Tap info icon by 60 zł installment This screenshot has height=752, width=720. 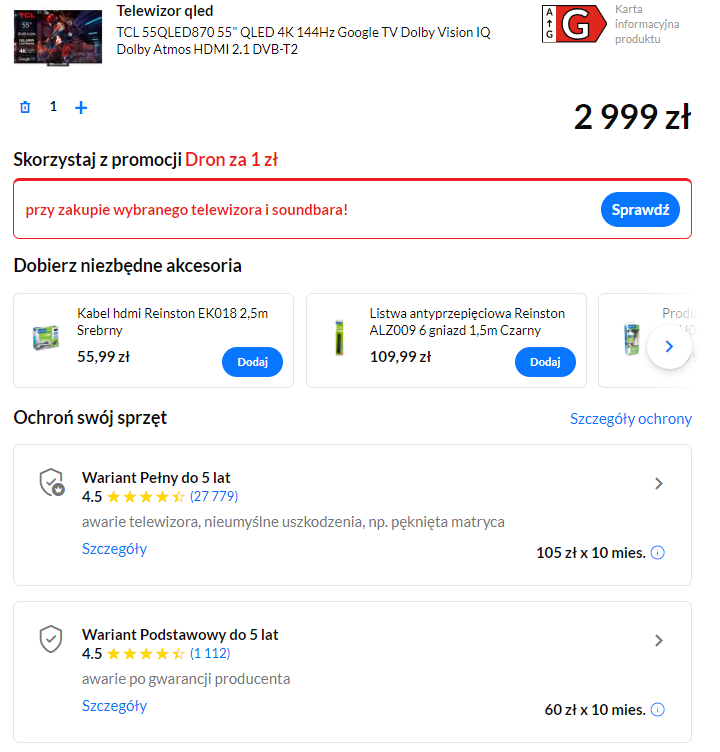pyautogui.click(x=658, y=710)
